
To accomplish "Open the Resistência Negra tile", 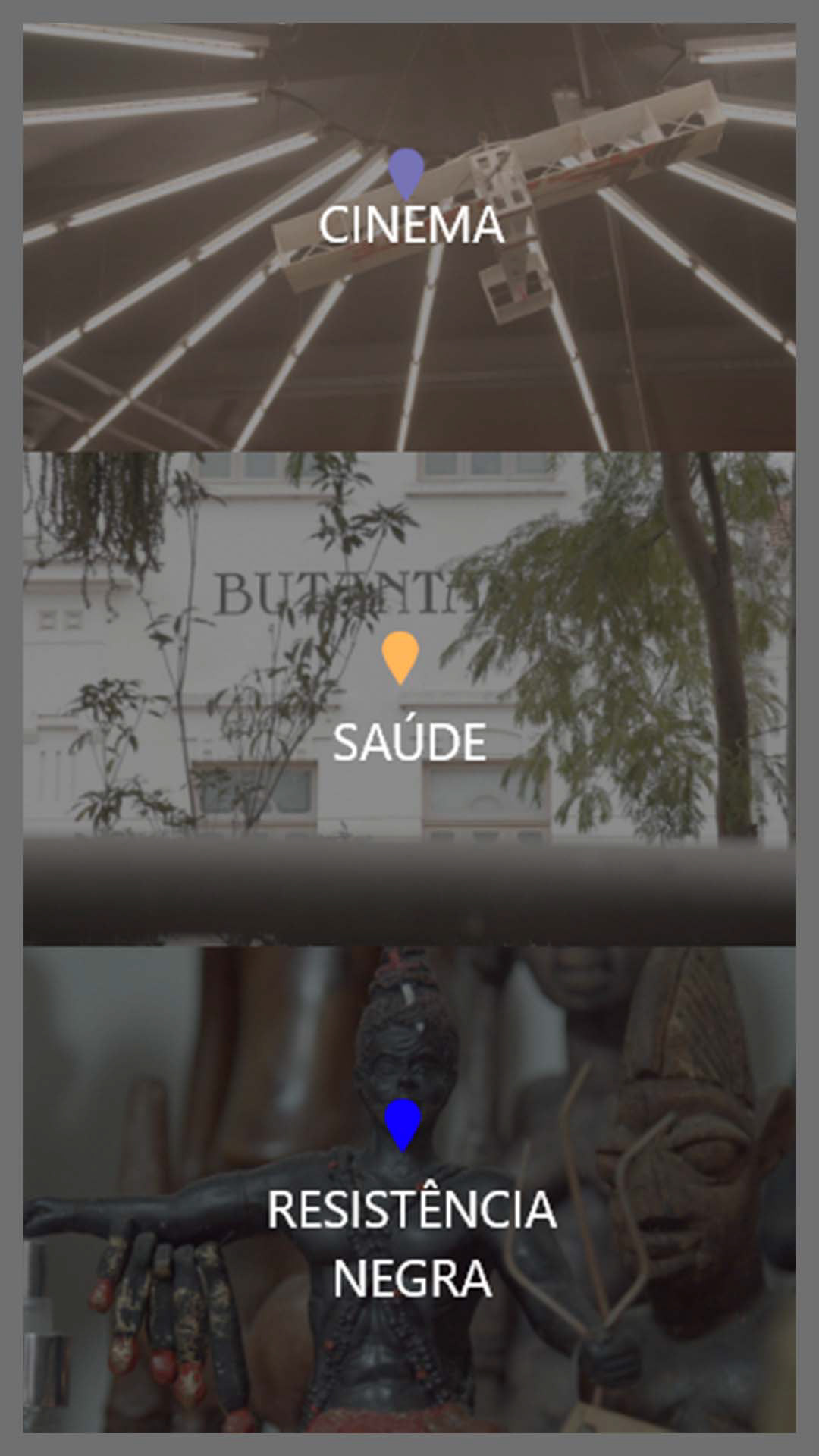I will (x=409, y=1190).
